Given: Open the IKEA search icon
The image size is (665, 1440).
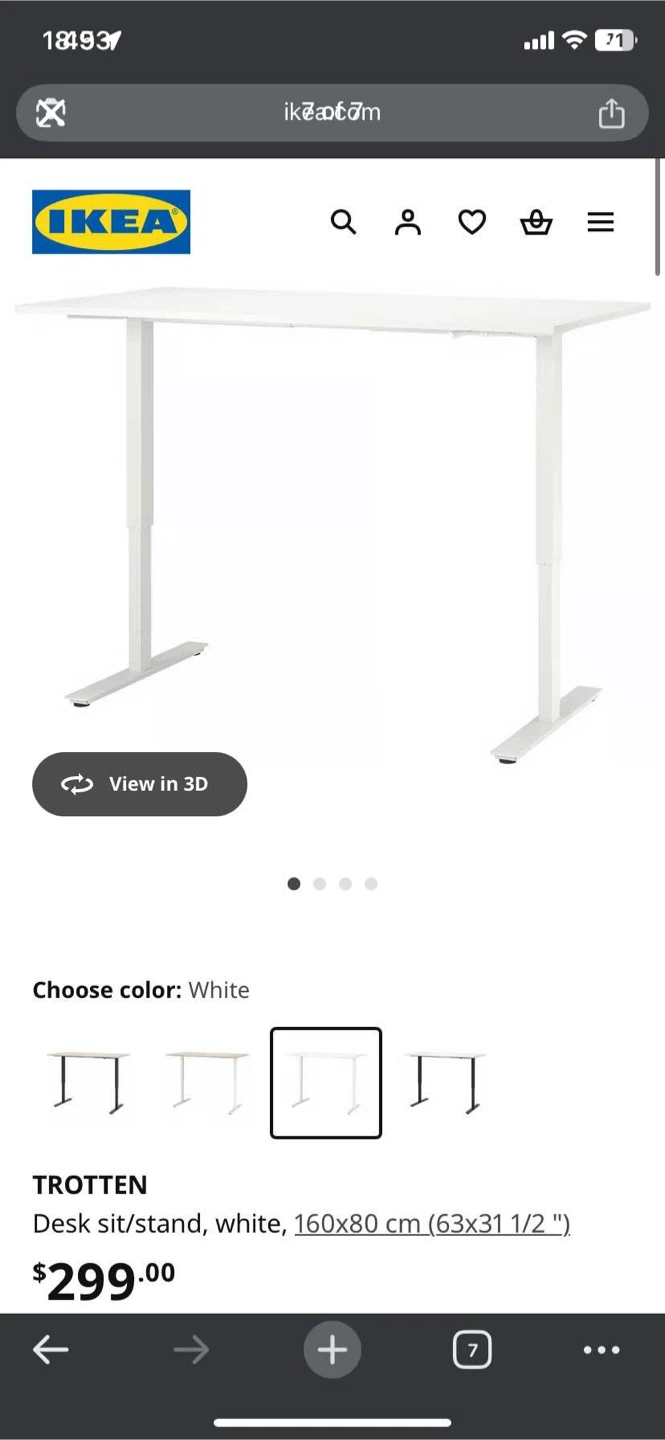Looking at the screenshot, I should pyautogui.click(x=343, y=222).
